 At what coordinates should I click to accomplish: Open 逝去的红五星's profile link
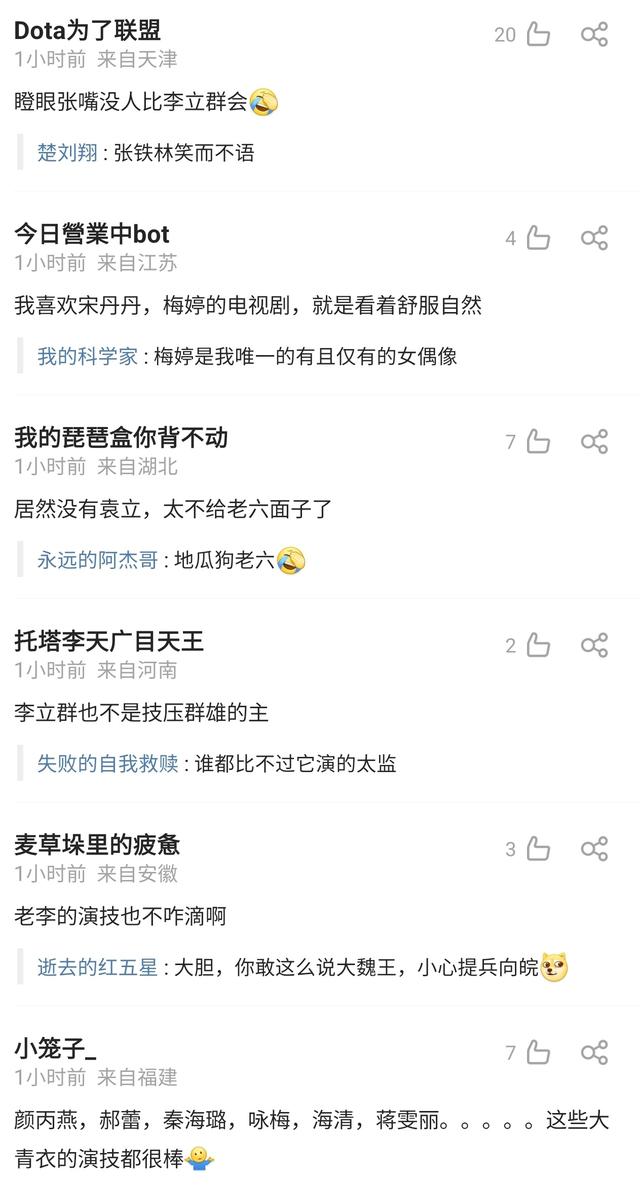[x=97, y=968]
